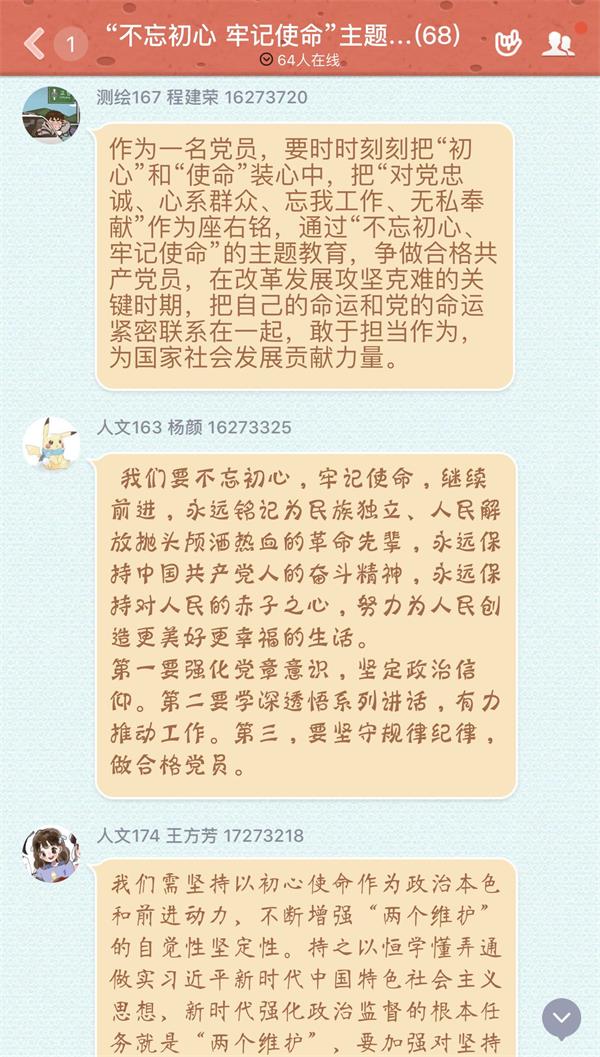
Task: Expand the 64人在线 online members dropdown
Action: point(299,61)
